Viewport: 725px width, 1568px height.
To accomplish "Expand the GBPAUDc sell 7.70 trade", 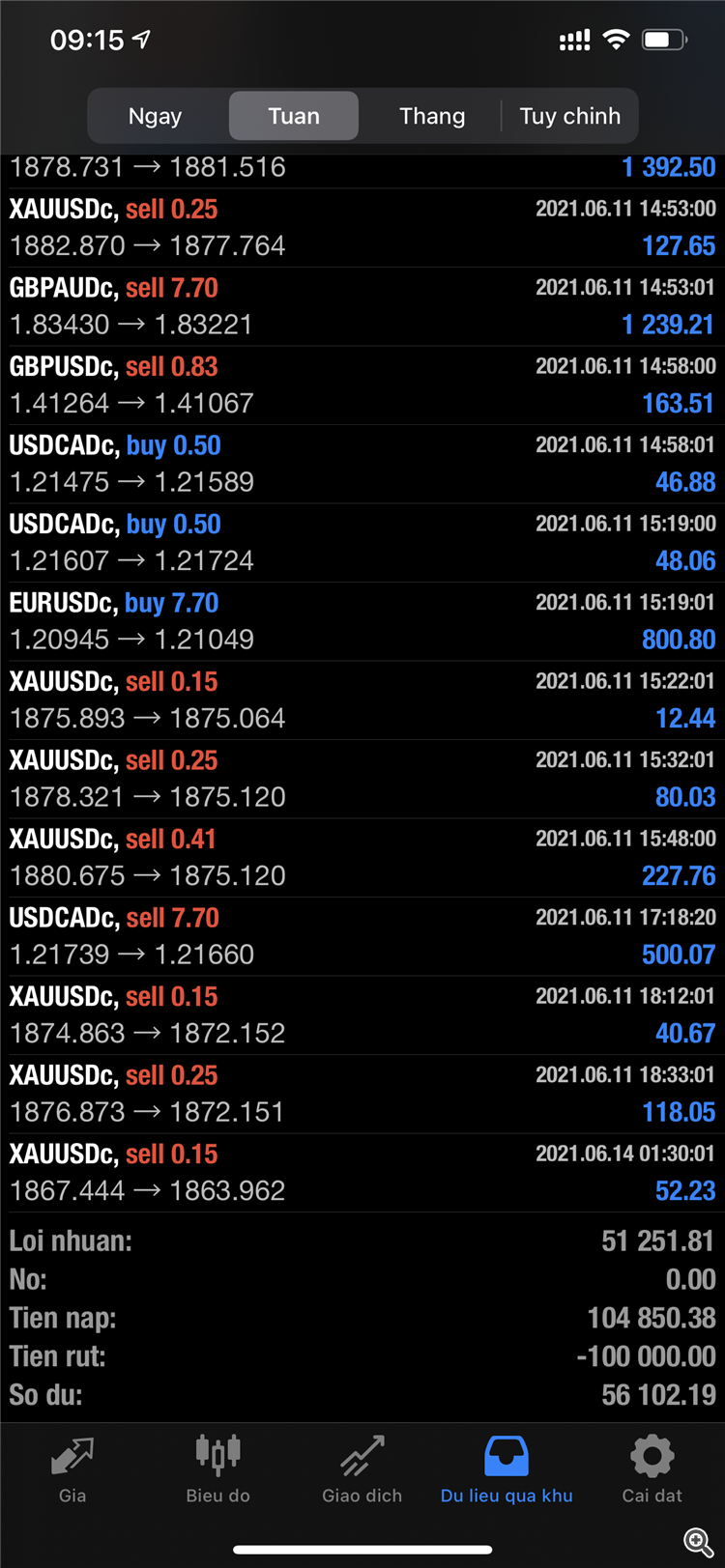I will [362, 306].
